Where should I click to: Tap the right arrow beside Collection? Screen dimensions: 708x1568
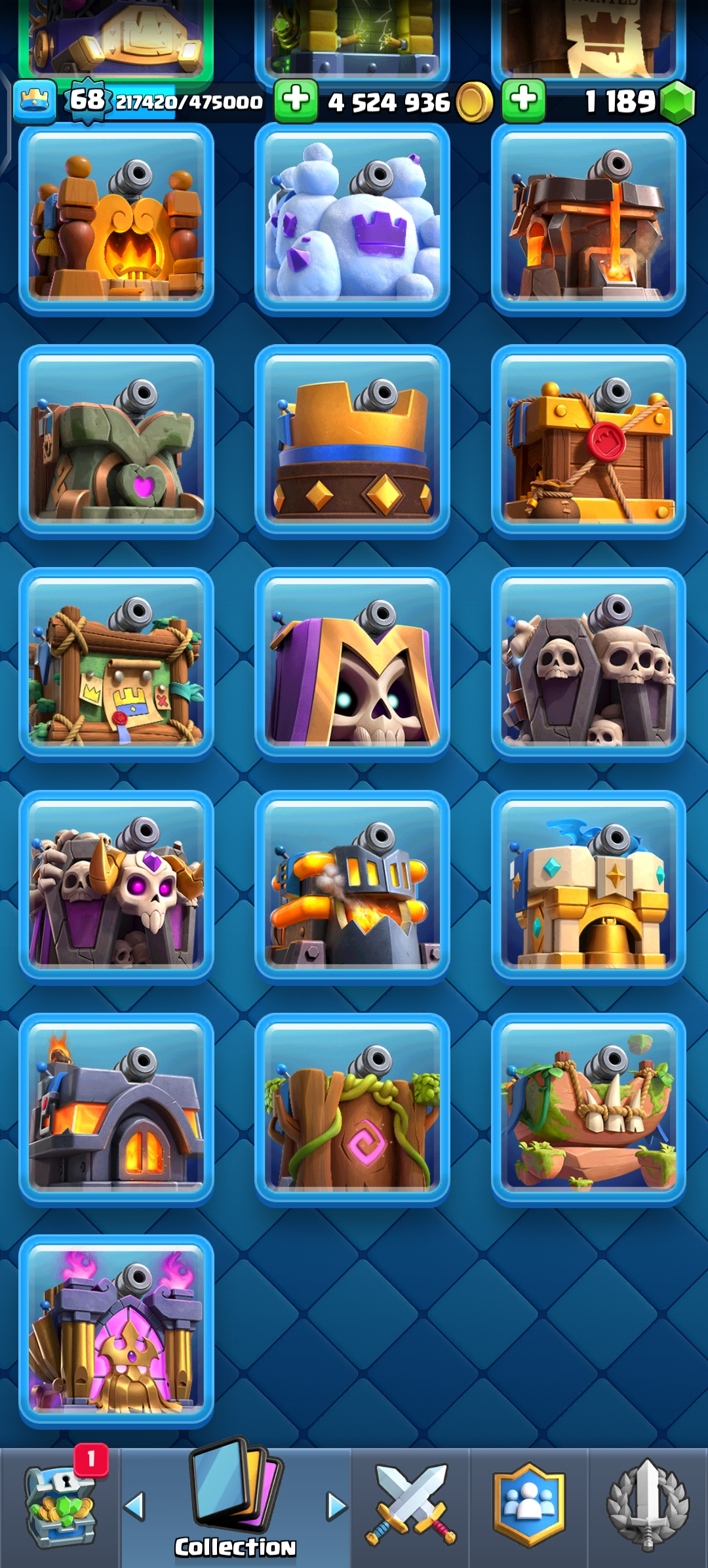(336, 1506)
